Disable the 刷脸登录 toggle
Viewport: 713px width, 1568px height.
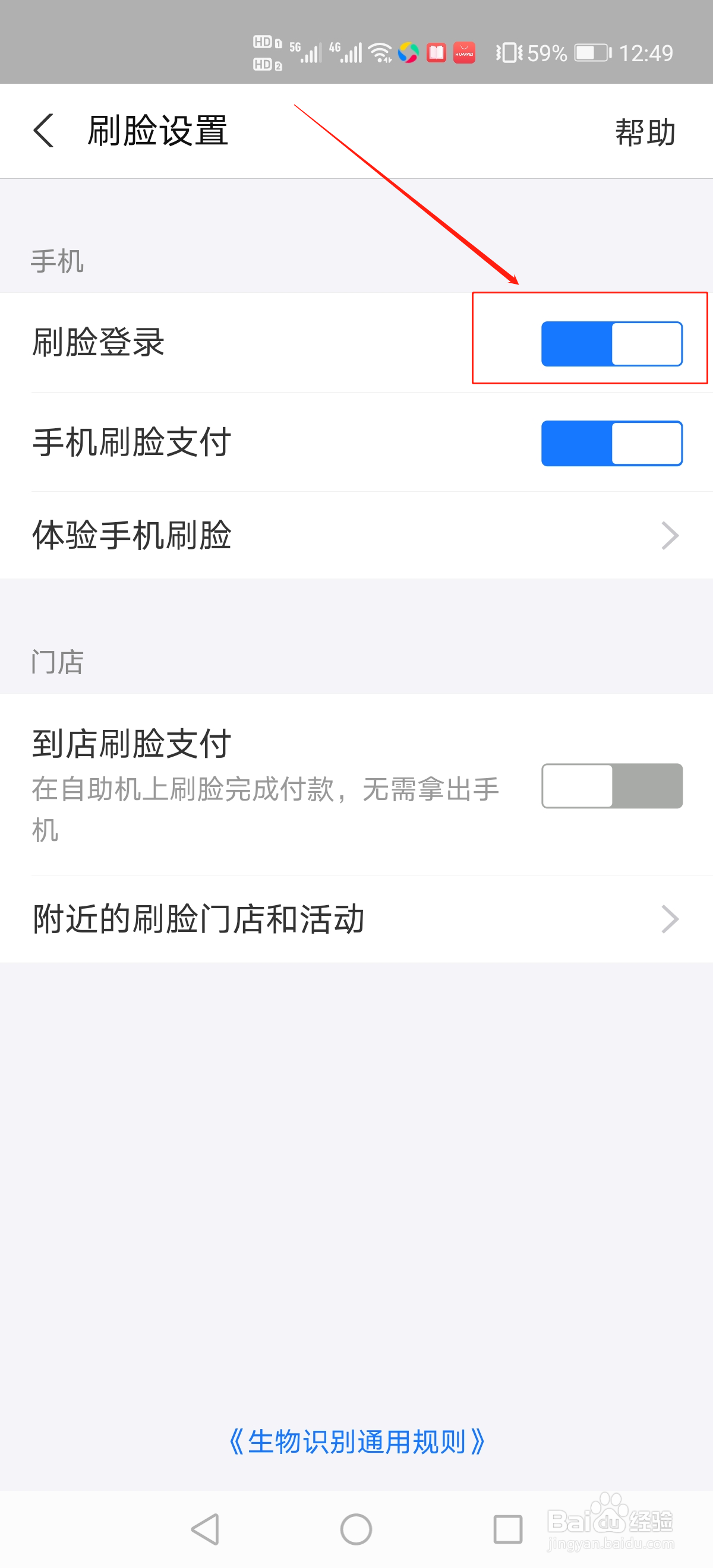(613, 343)
